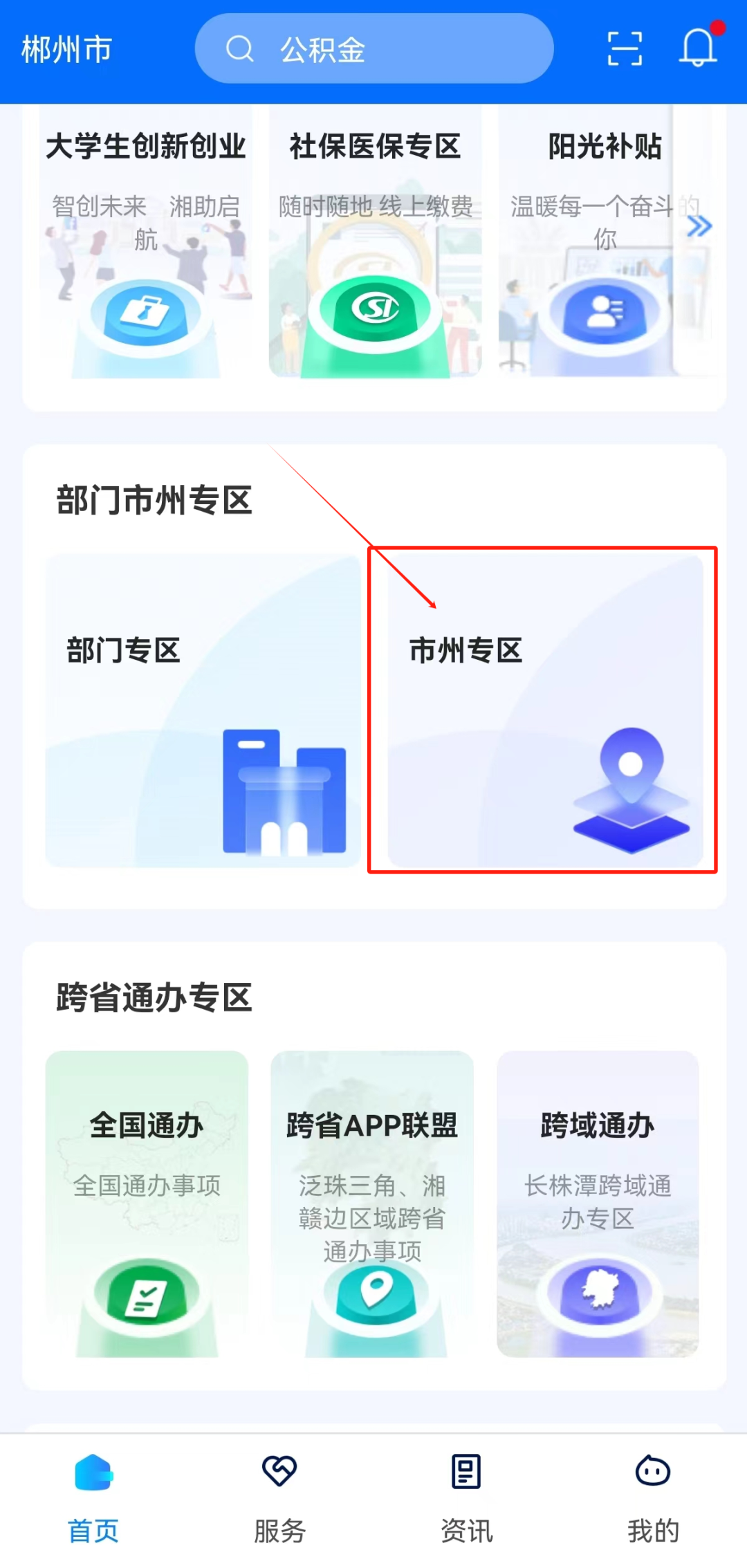
Task: Open the 市州专区 card
Action: click(x=545, y=710)
